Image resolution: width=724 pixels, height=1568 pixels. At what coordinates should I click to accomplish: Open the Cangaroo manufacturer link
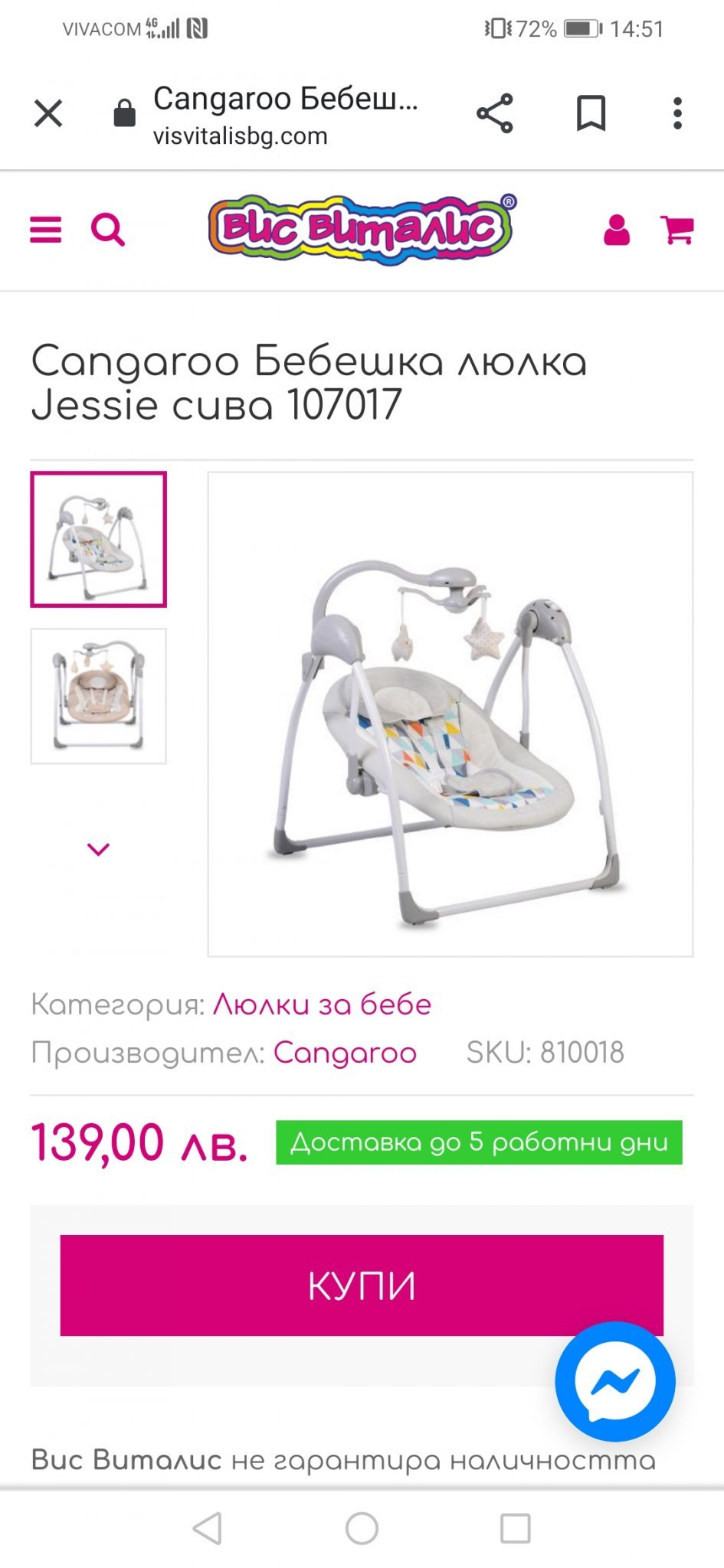(x=345, y=1053)
